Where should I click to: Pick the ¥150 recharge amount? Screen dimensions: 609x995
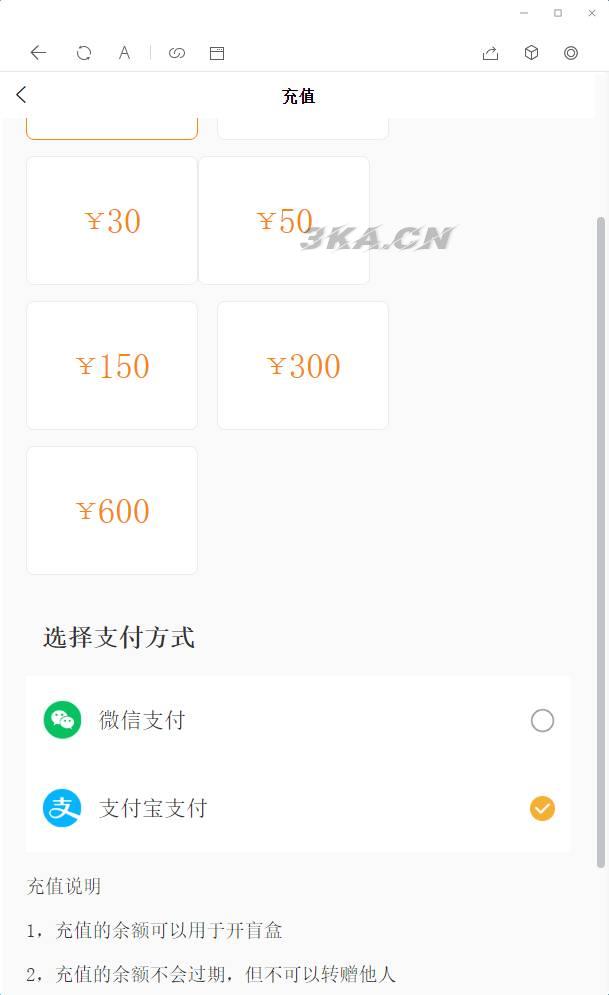click(x=112, y=366)
